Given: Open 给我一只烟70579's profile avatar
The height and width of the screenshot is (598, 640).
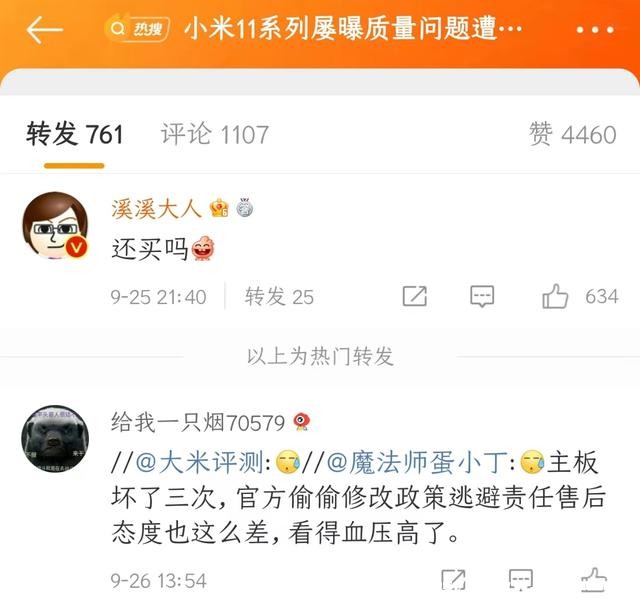Looking at the screenshot, I should pos(56,440).
